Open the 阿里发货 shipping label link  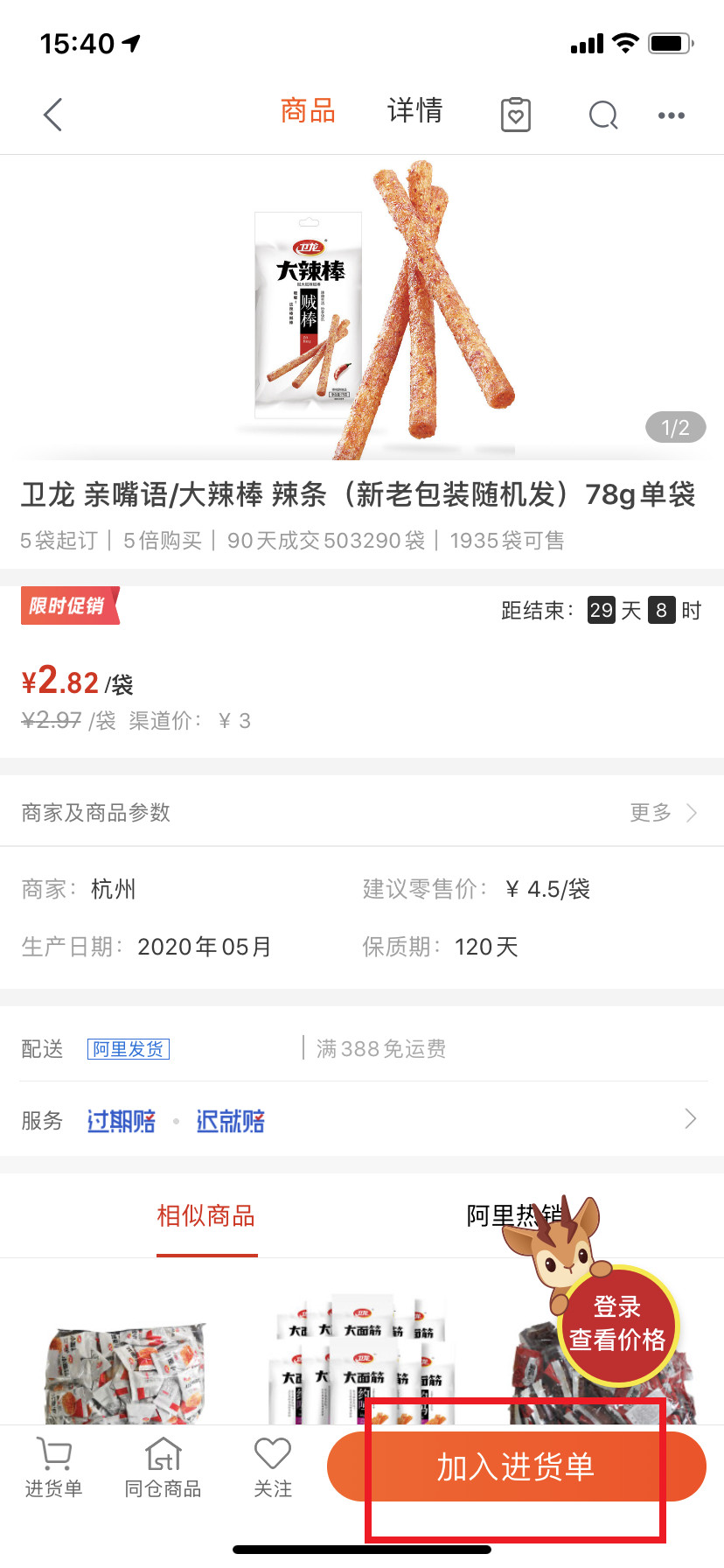click(x=128, y=1049)
